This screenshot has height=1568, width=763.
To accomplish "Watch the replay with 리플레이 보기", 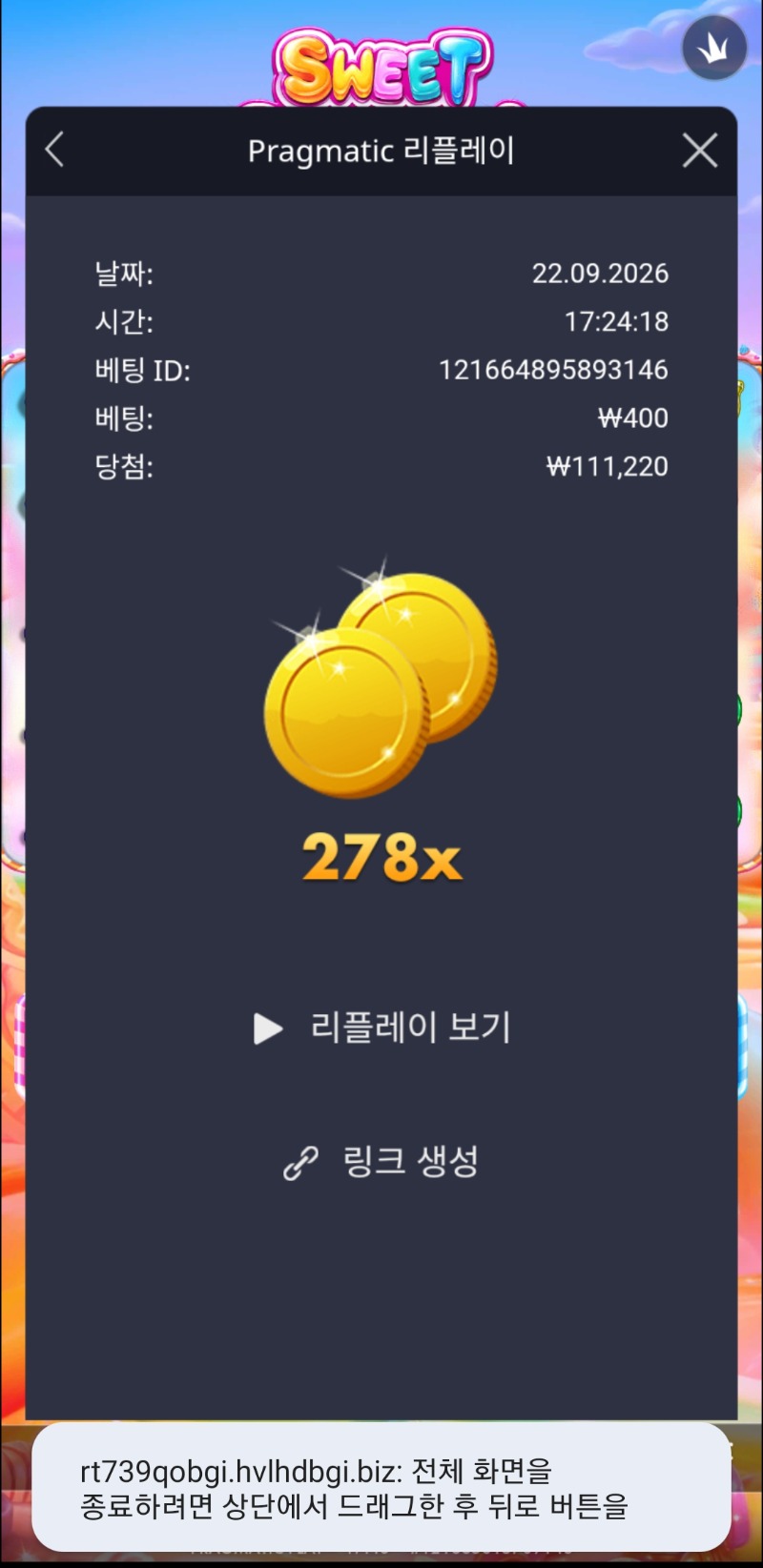I will (382, 1028).
